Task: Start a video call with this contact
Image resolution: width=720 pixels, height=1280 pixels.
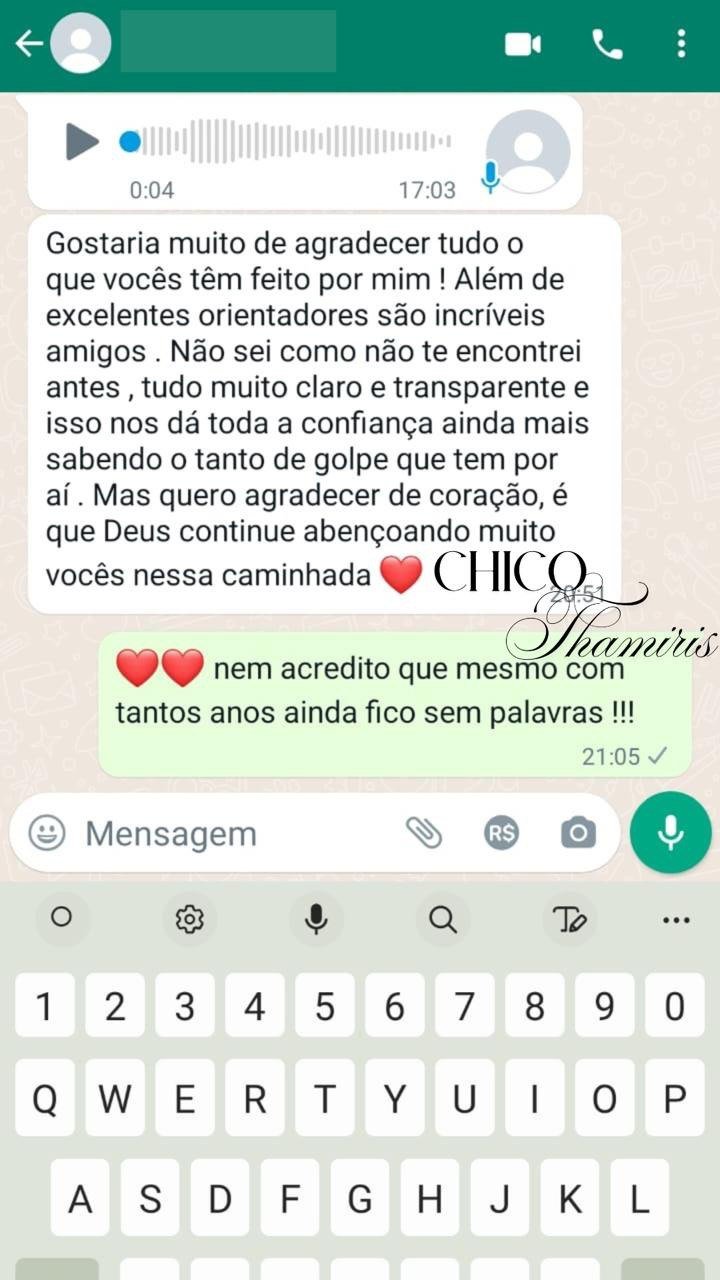Action: point(523,44)
